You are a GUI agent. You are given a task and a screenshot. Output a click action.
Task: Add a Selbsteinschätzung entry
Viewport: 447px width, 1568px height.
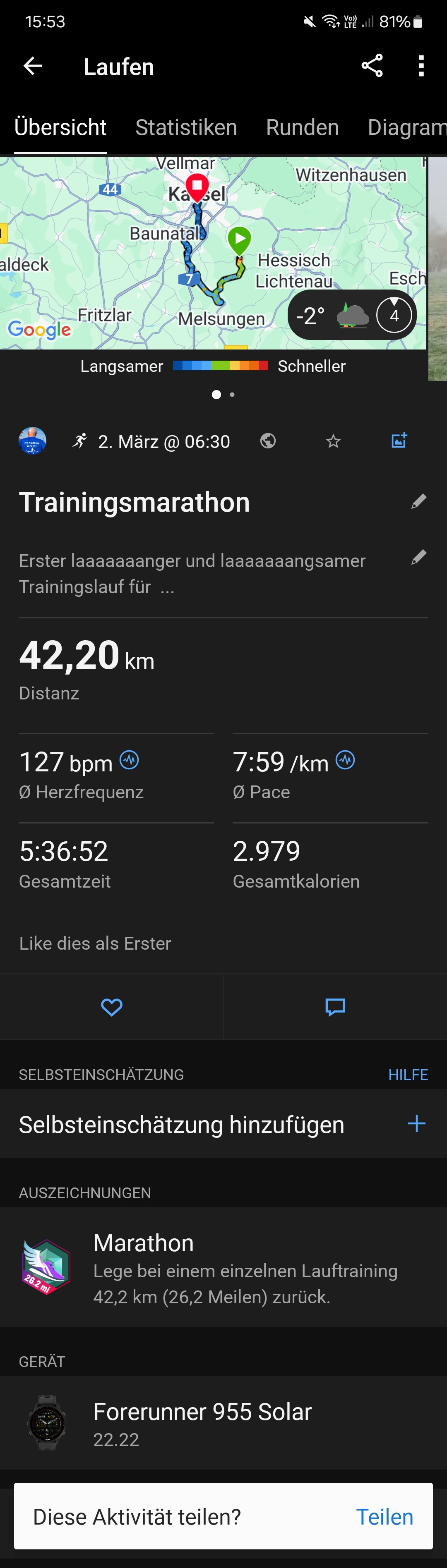pos(416,1124)
